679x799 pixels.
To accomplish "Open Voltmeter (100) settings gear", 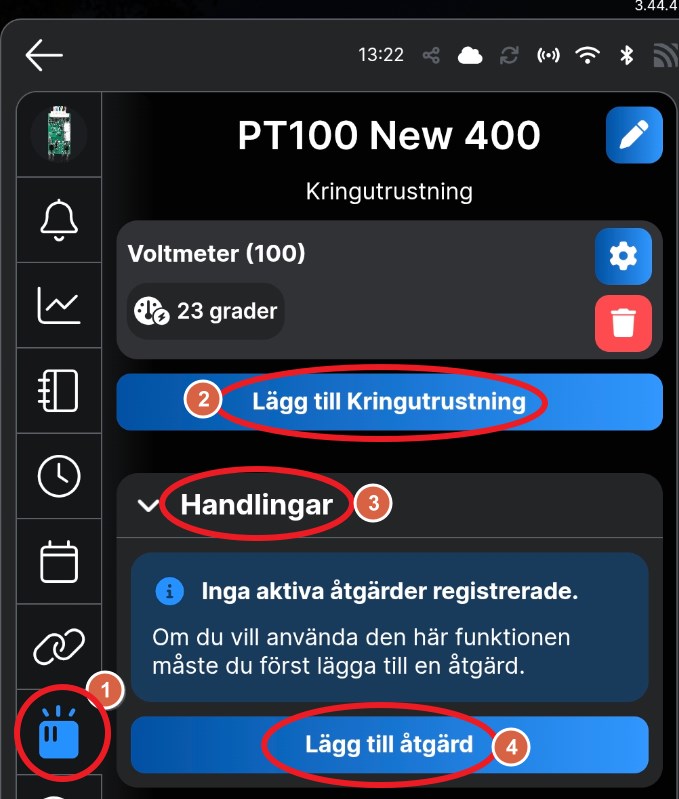I will tap(623, 257).
